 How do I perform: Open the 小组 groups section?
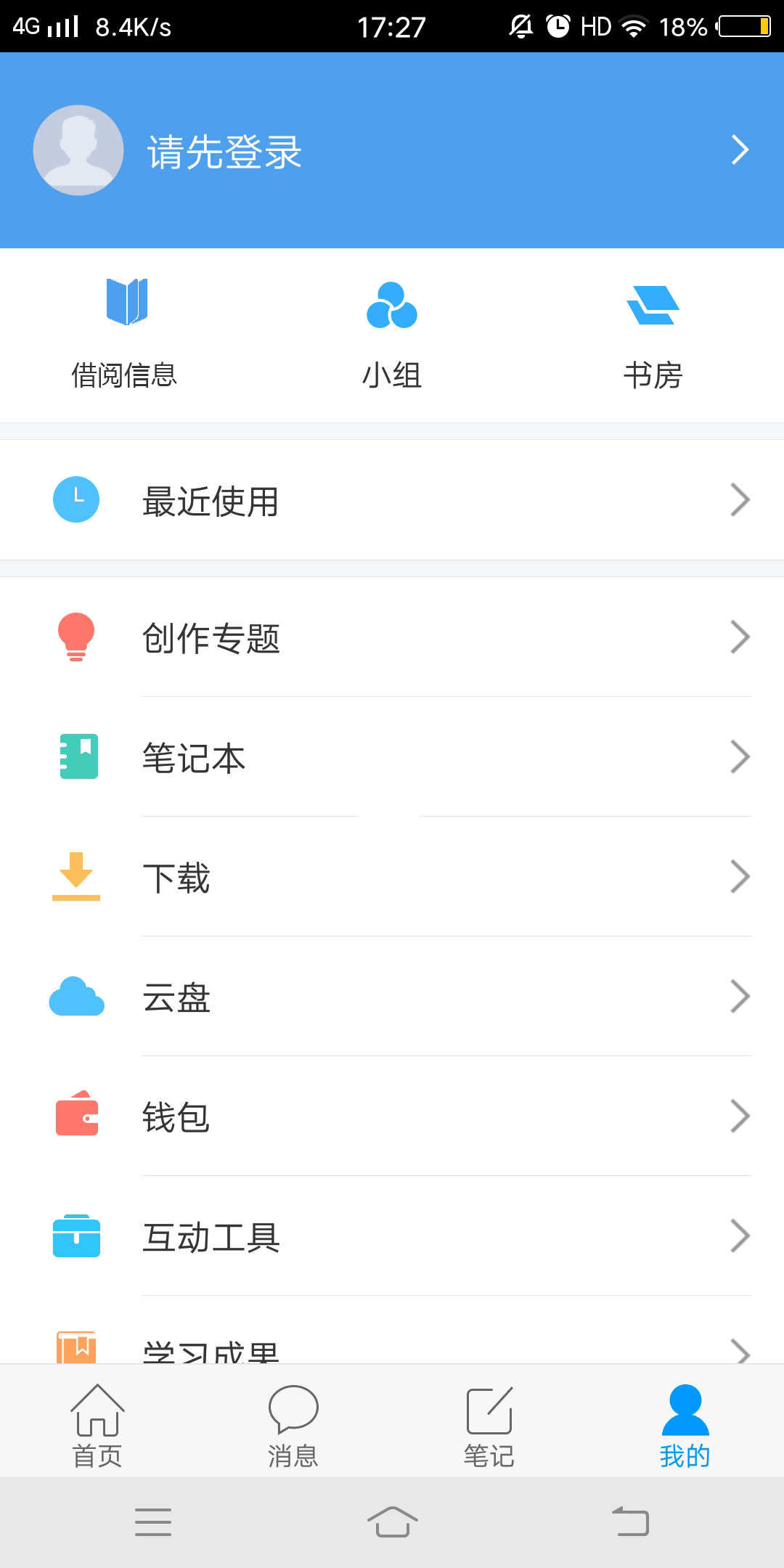click(x=392, y=335)
